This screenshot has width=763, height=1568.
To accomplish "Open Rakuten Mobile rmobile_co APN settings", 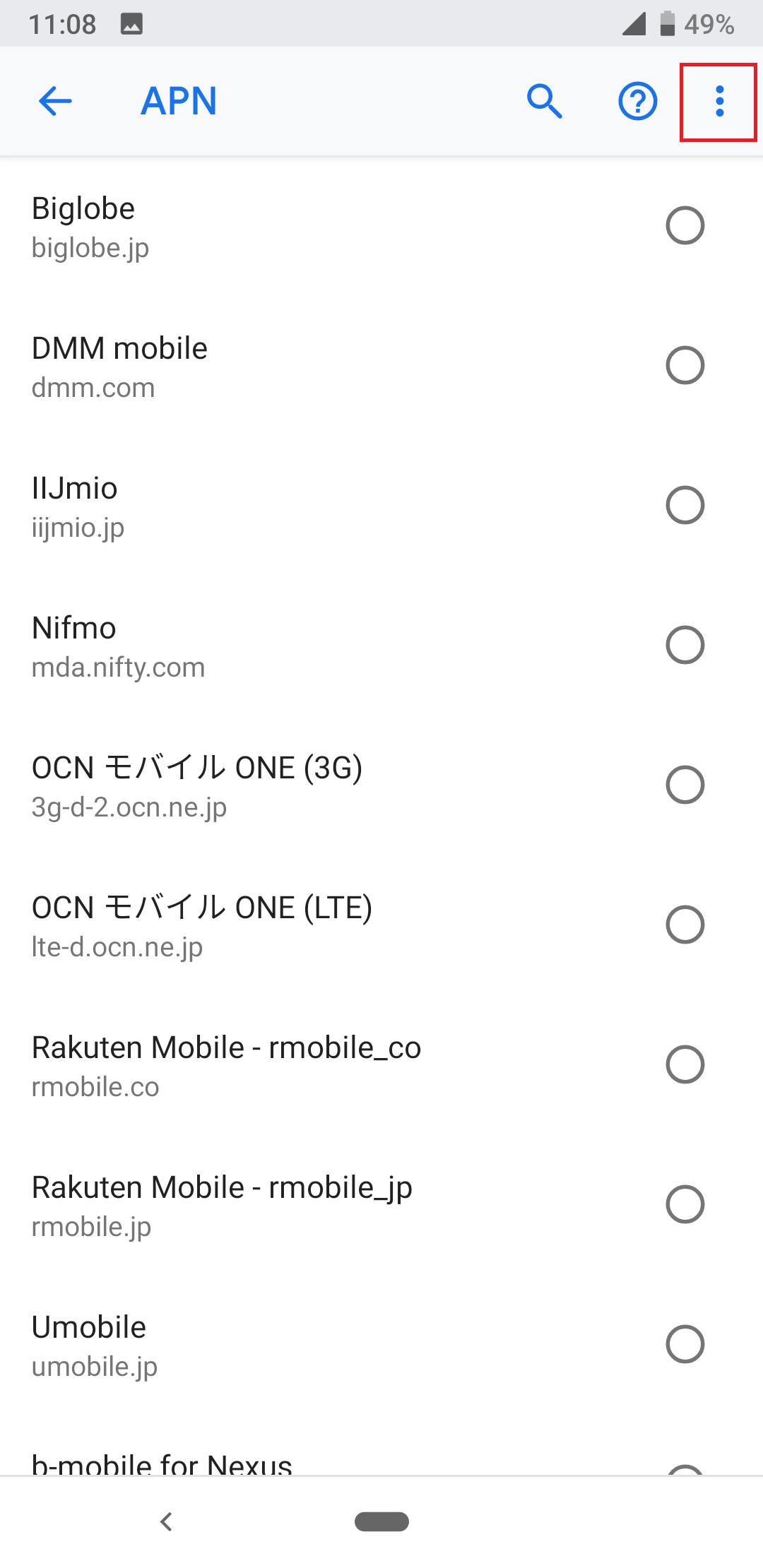I will pyautogui.click(x=226, y=1065).
